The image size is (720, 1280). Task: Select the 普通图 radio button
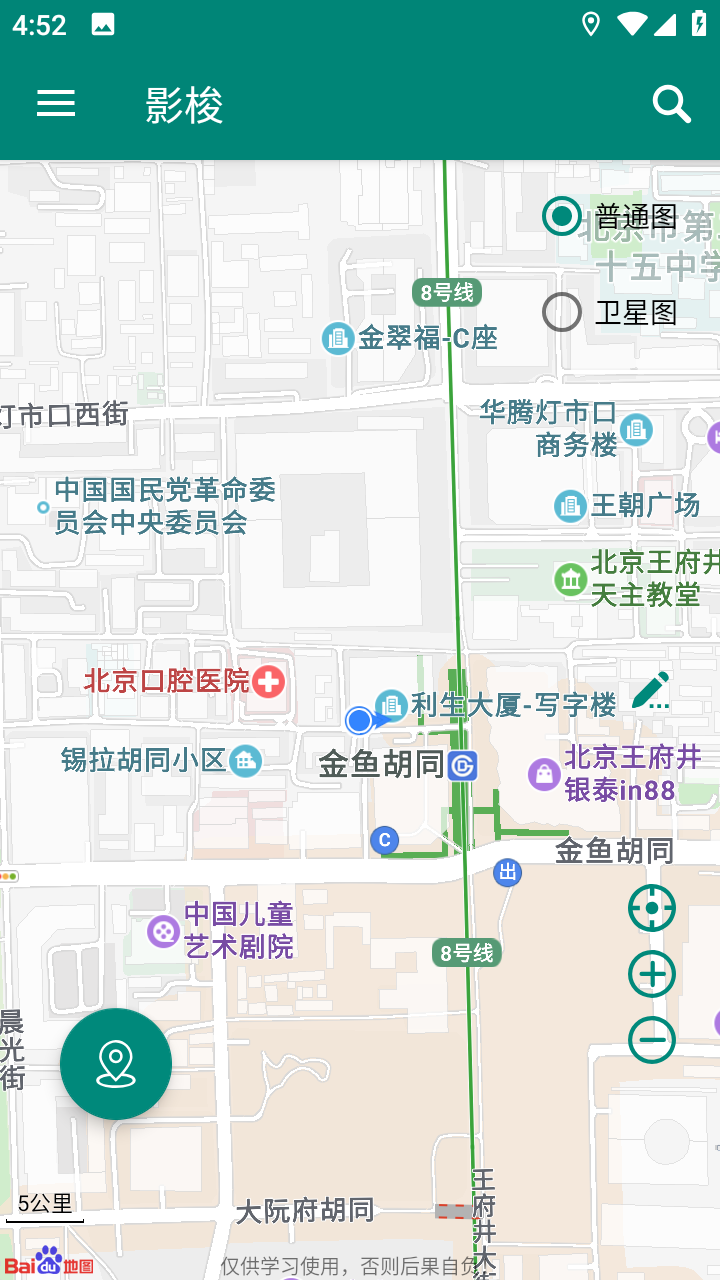click(562, 216)
